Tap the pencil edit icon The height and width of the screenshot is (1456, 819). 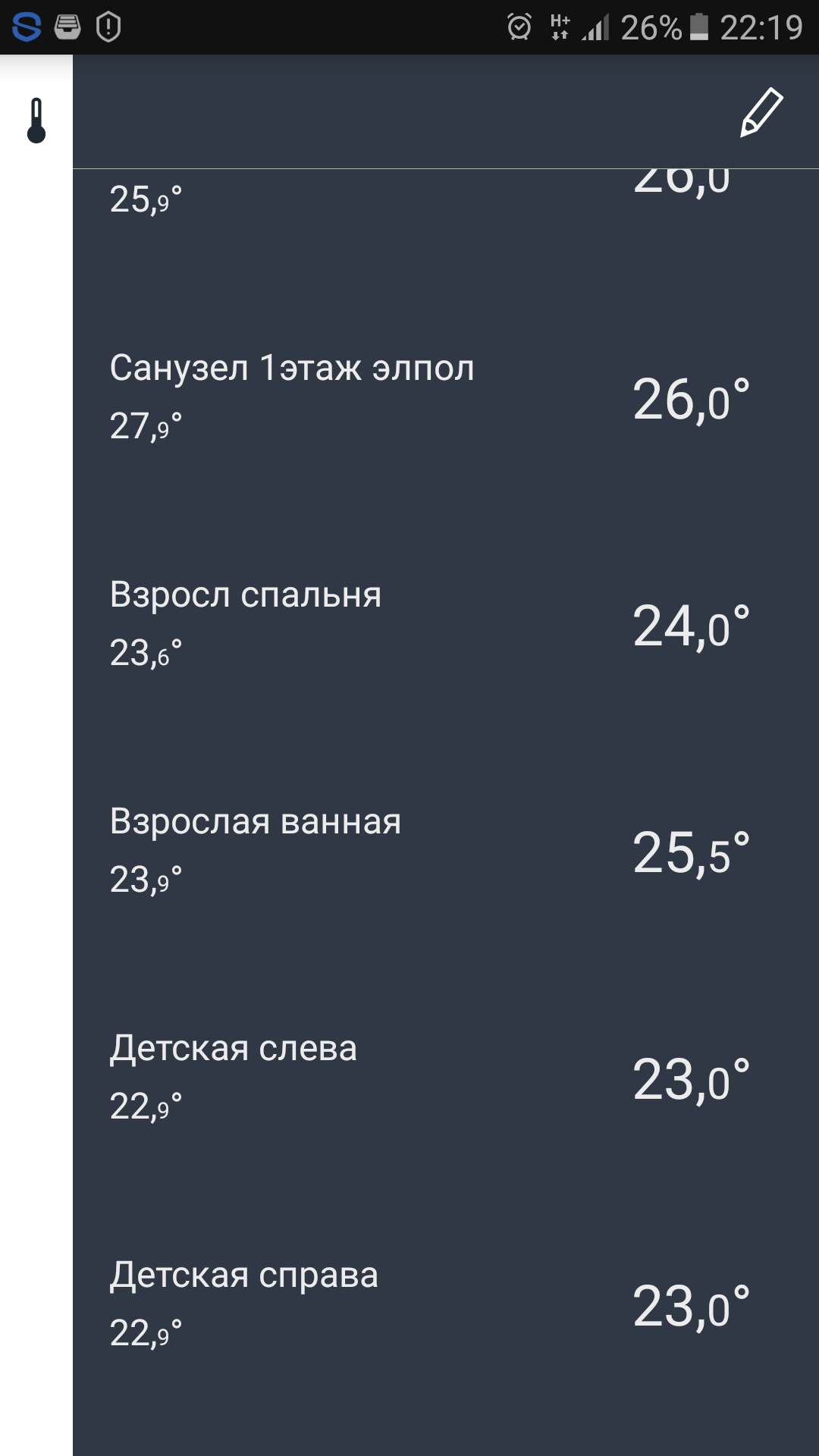[761, 112]
